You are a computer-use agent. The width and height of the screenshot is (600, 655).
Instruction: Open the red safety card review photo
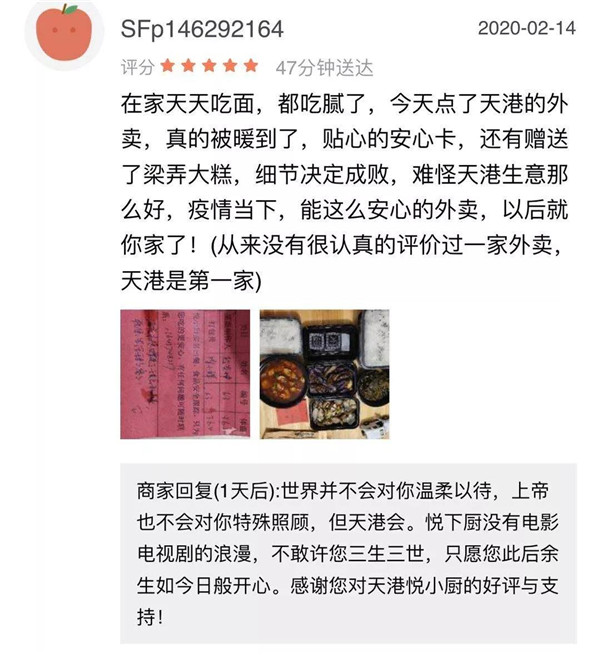[185, 374]
